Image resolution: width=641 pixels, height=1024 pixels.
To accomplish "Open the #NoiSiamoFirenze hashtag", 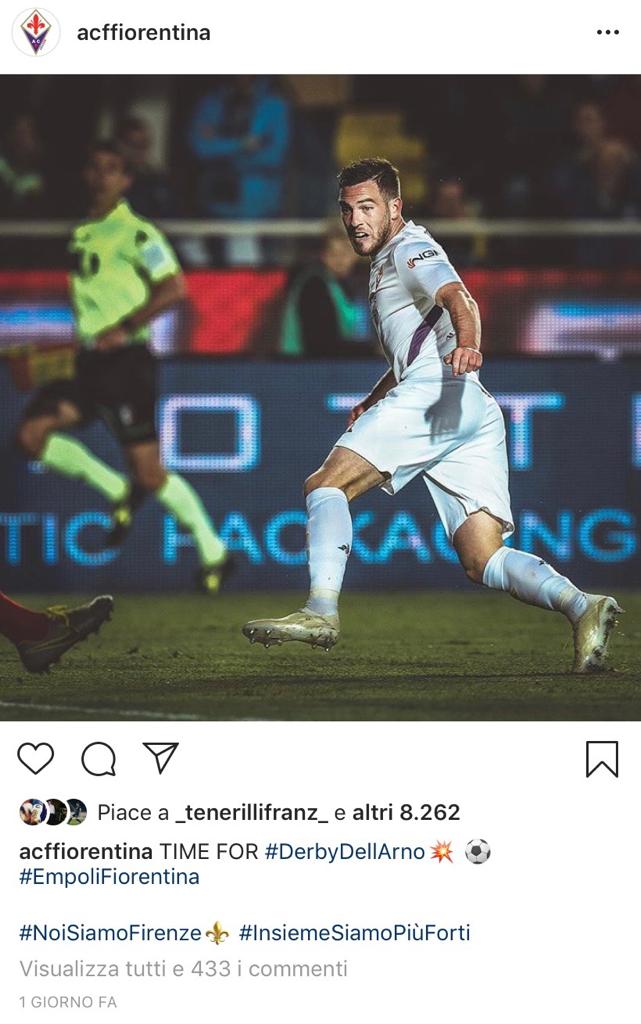I will click(110, 933).
